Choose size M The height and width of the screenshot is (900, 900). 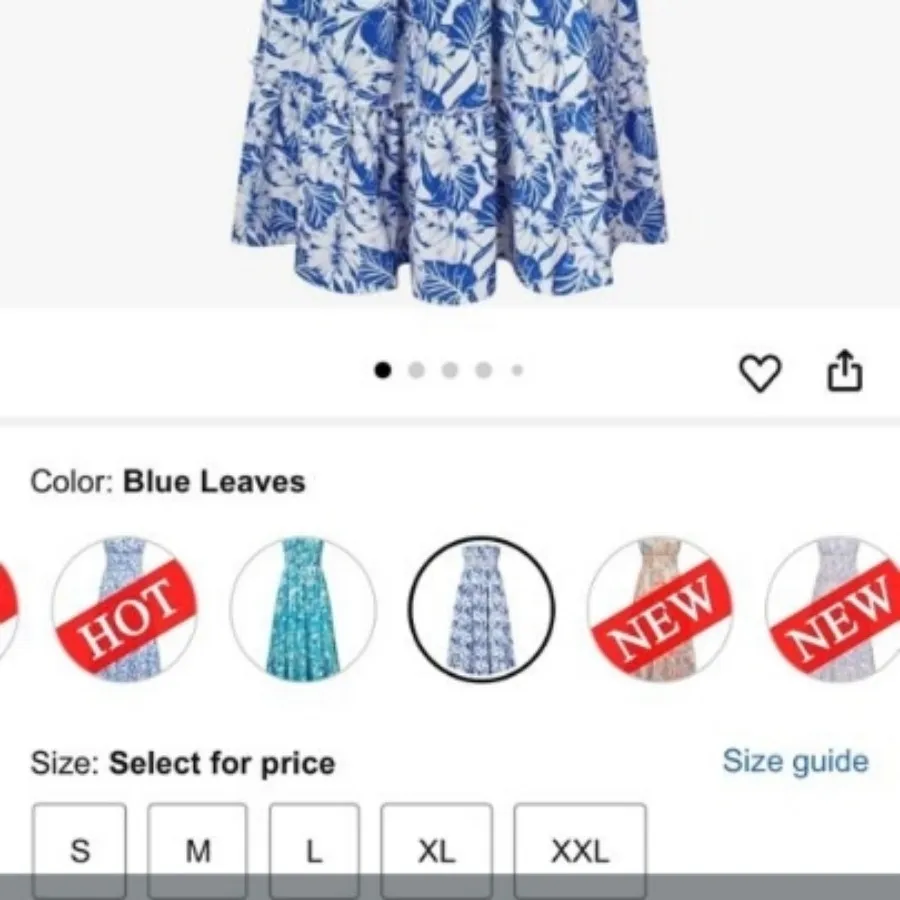tap(198, 849)
